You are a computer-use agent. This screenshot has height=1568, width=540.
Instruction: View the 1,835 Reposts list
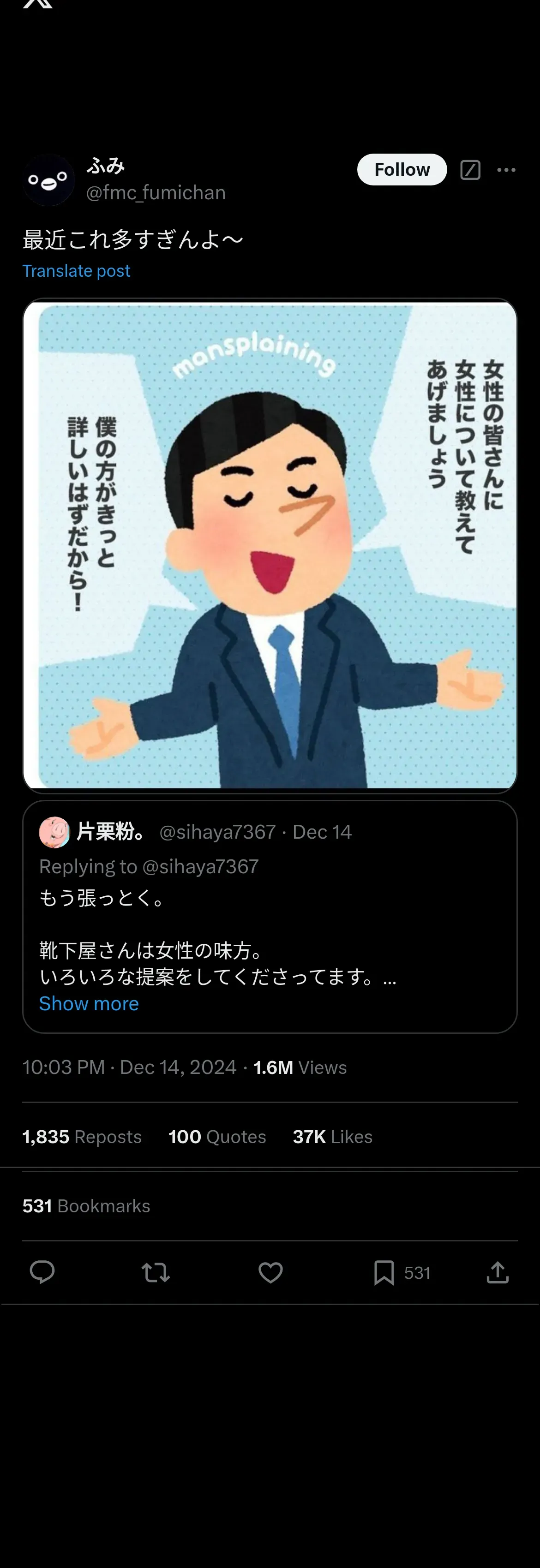click(82, 1136)
